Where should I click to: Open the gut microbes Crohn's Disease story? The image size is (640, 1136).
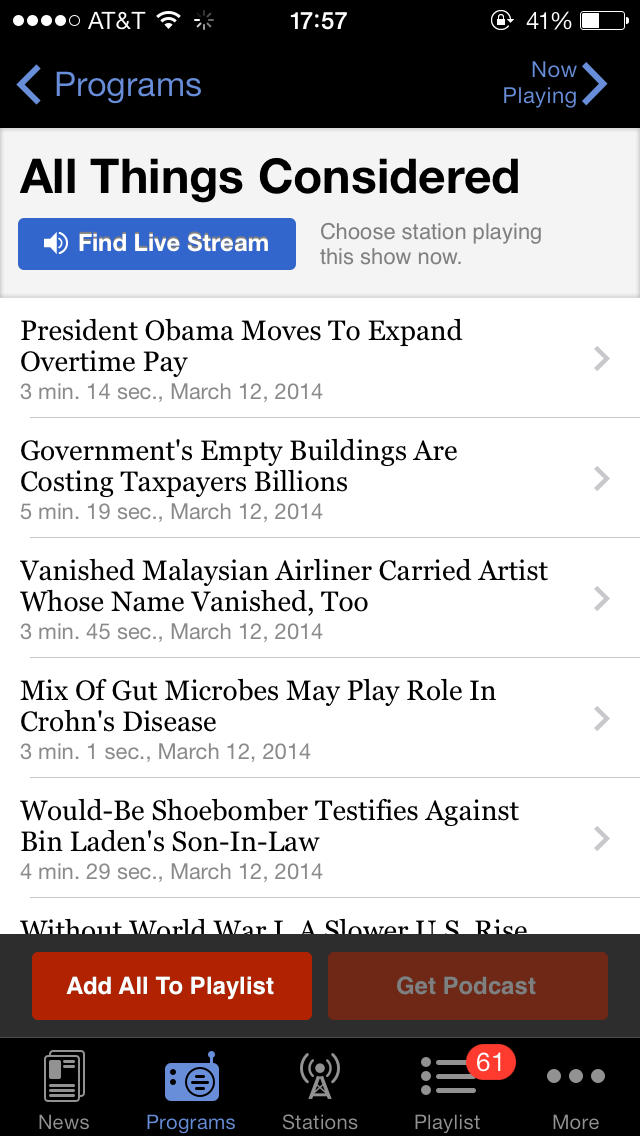point(320,719)
